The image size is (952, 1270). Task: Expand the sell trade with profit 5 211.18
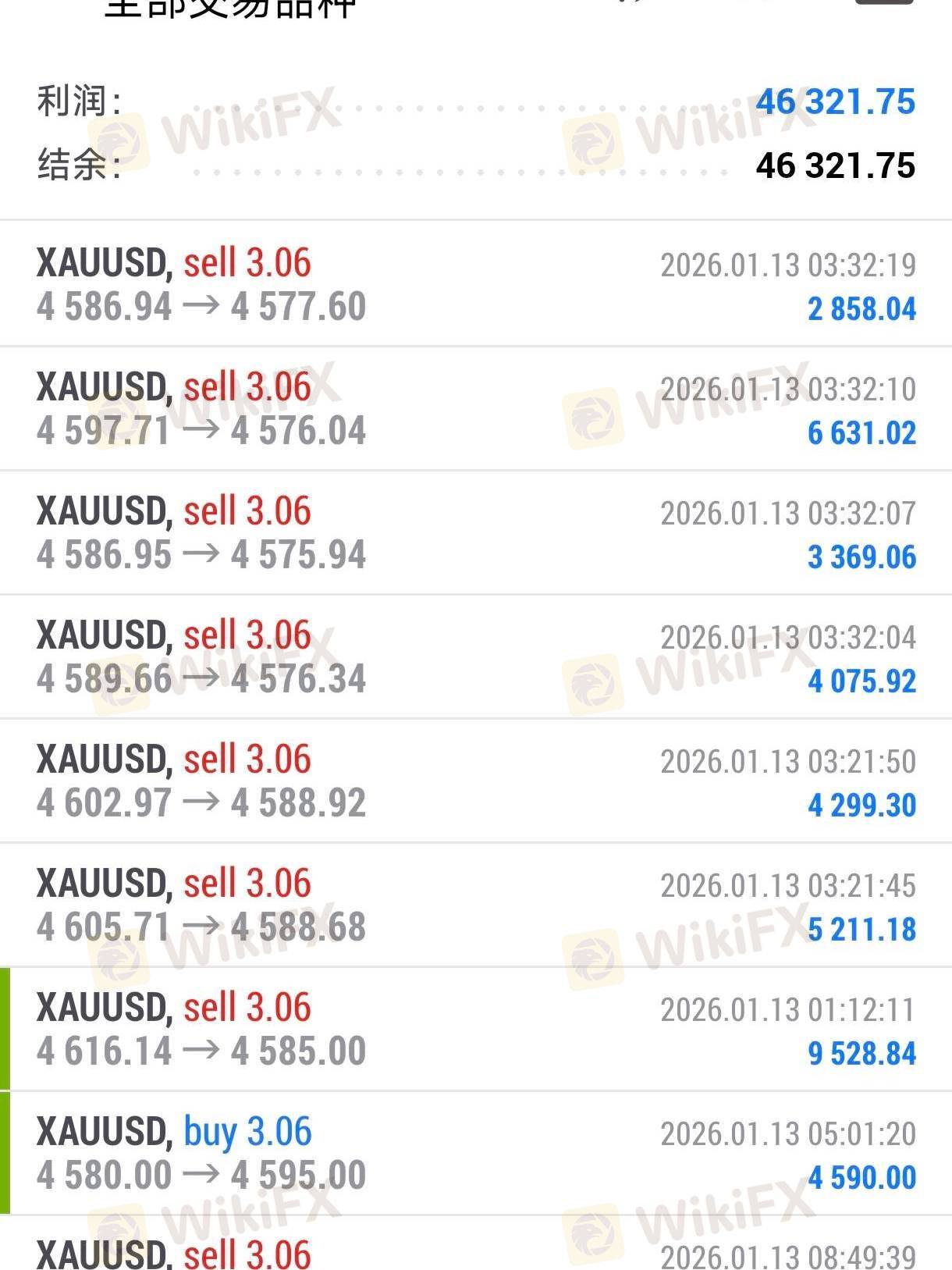click(476, 905)
